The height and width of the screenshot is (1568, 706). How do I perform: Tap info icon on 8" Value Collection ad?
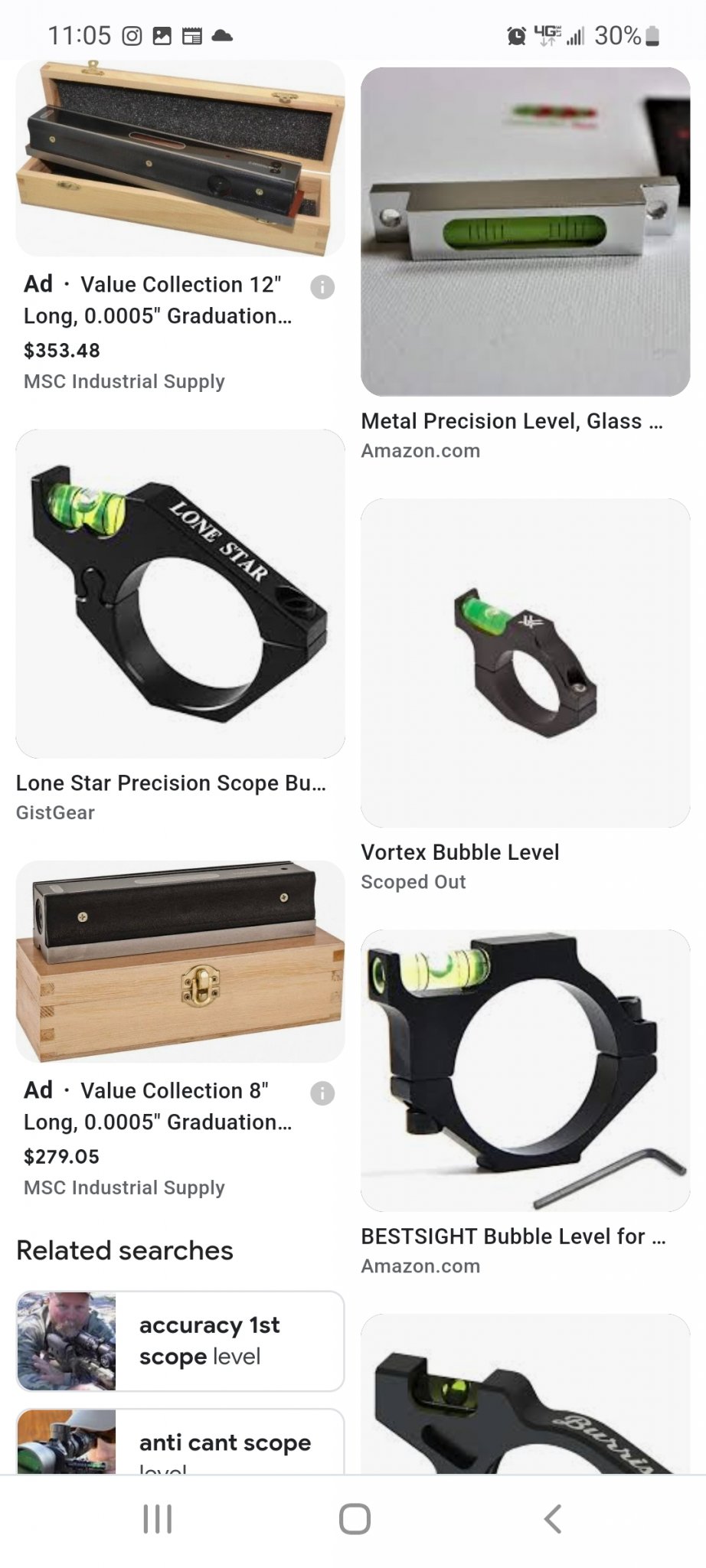point(322,1093)
